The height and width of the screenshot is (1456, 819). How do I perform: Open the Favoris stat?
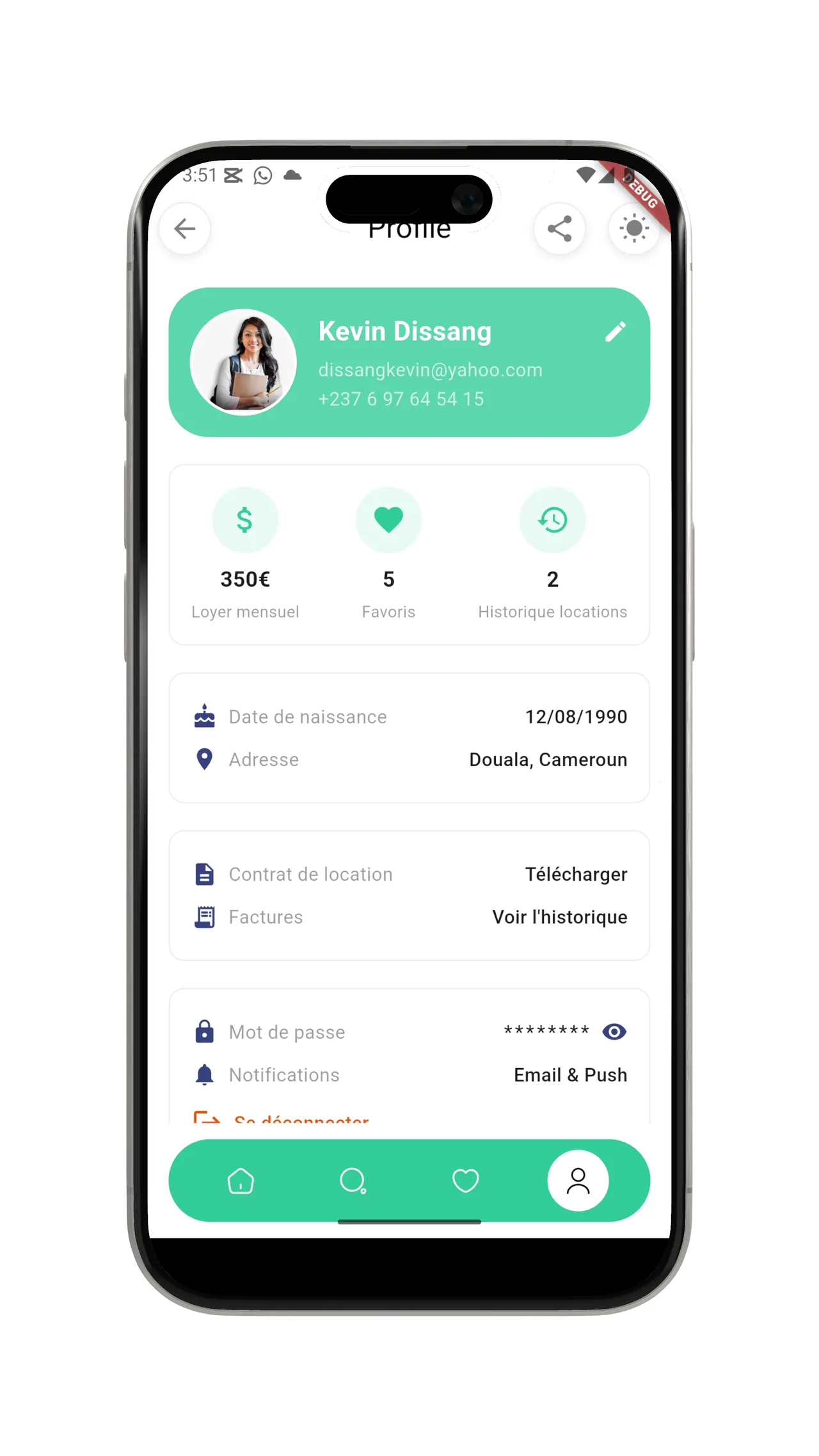(388, 554)
